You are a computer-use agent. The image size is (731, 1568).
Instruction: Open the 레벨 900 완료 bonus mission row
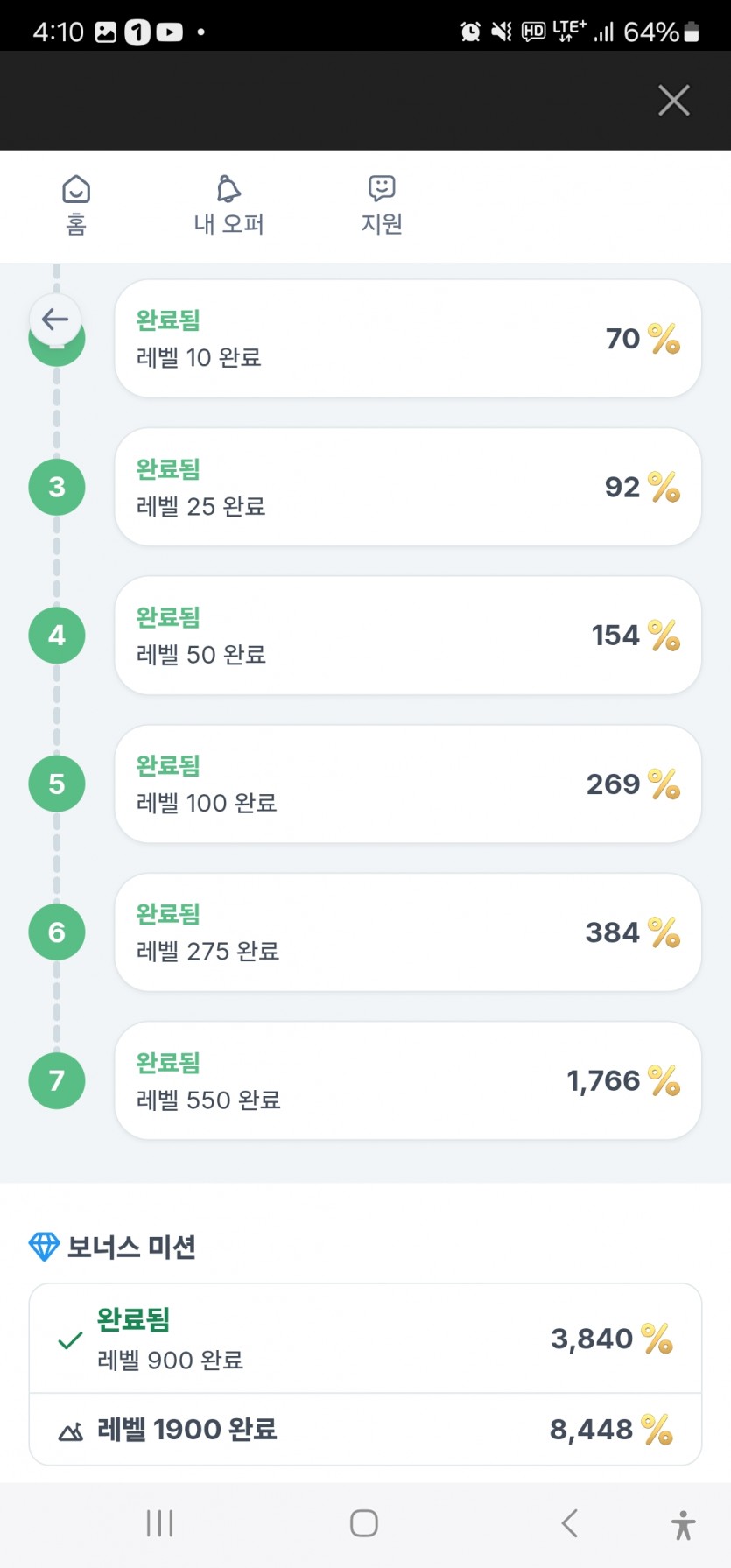click(x=365, y=1339)
